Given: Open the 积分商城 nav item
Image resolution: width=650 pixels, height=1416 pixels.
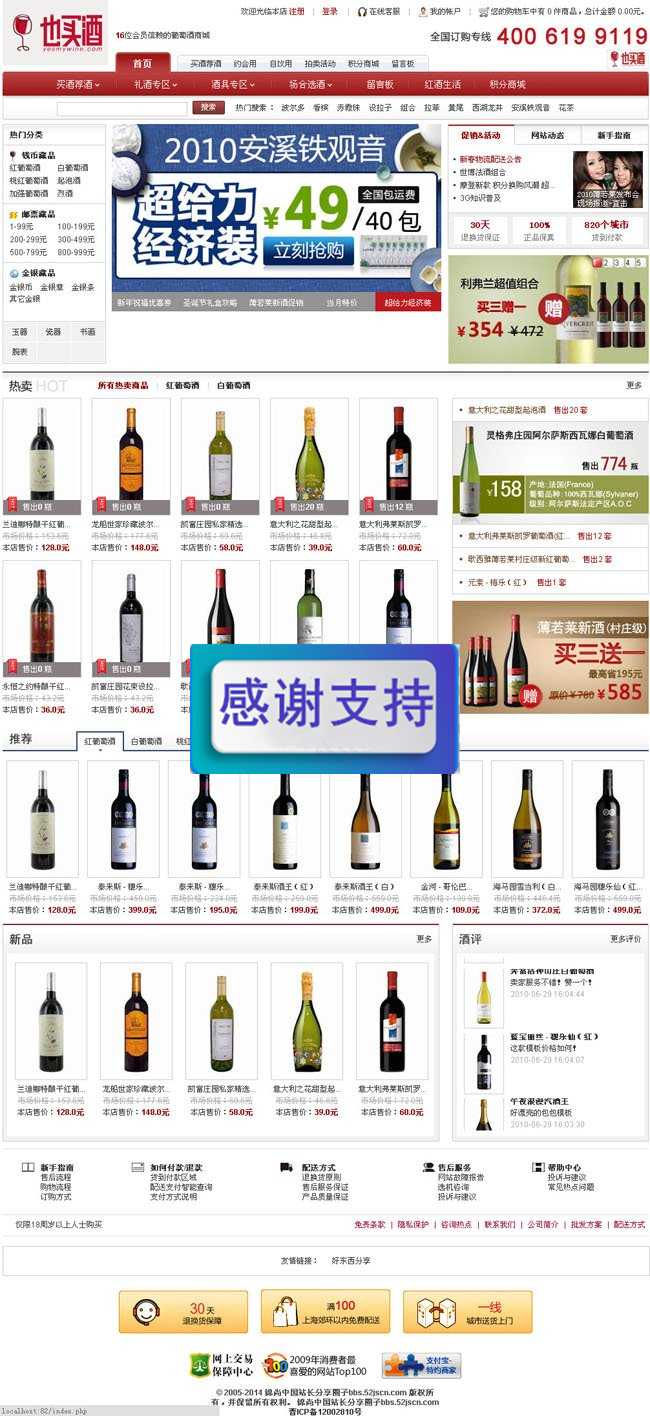Looking at the screenshot, I should click(507, 85).
